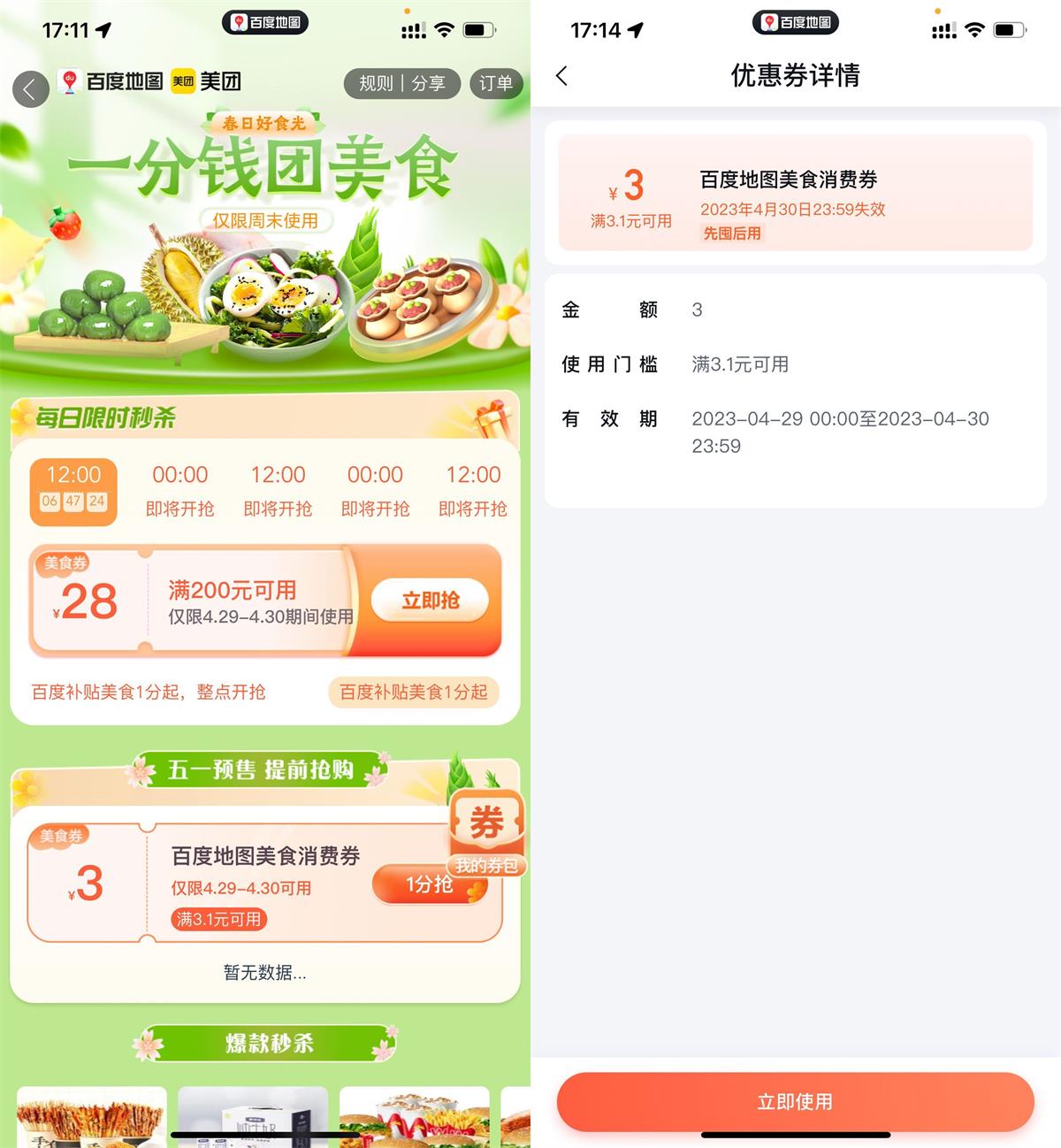
Task: Share the promo via 分享
Action: pos(429,83)
